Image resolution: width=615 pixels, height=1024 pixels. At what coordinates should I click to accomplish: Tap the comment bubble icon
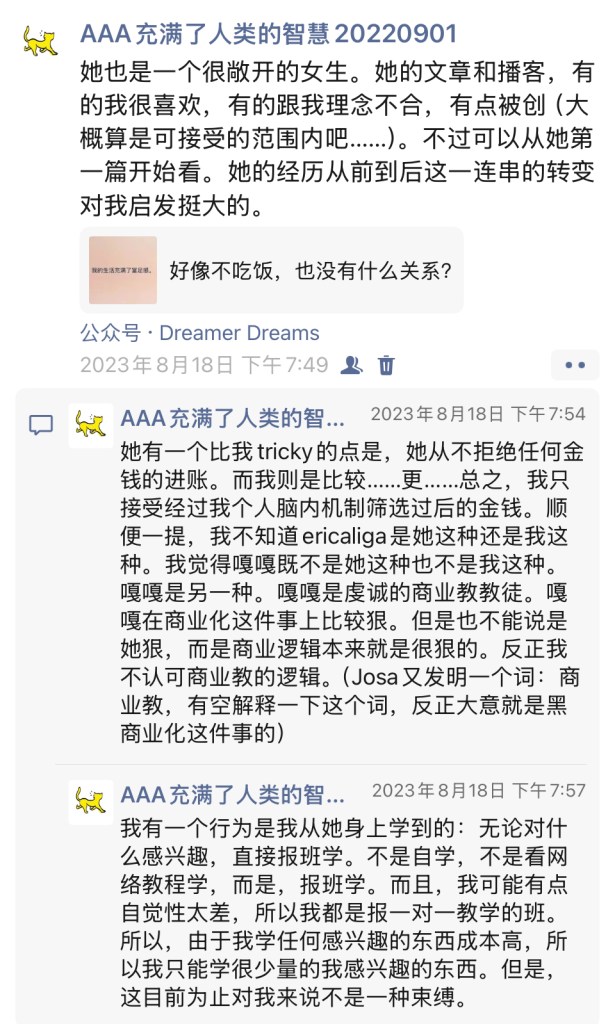[x=40, y=425]
